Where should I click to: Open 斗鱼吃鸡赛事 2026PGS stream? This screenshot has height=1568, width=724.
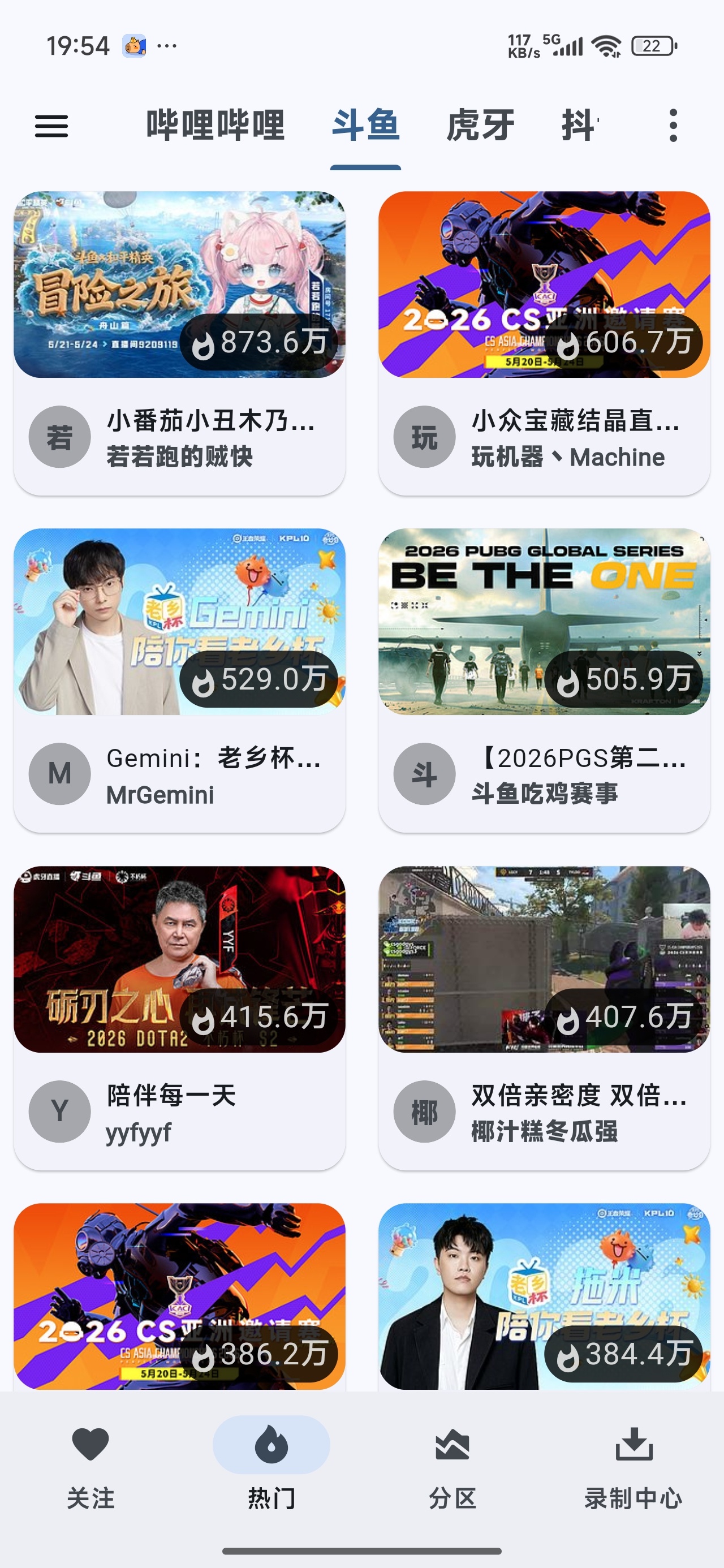[544, 680]
